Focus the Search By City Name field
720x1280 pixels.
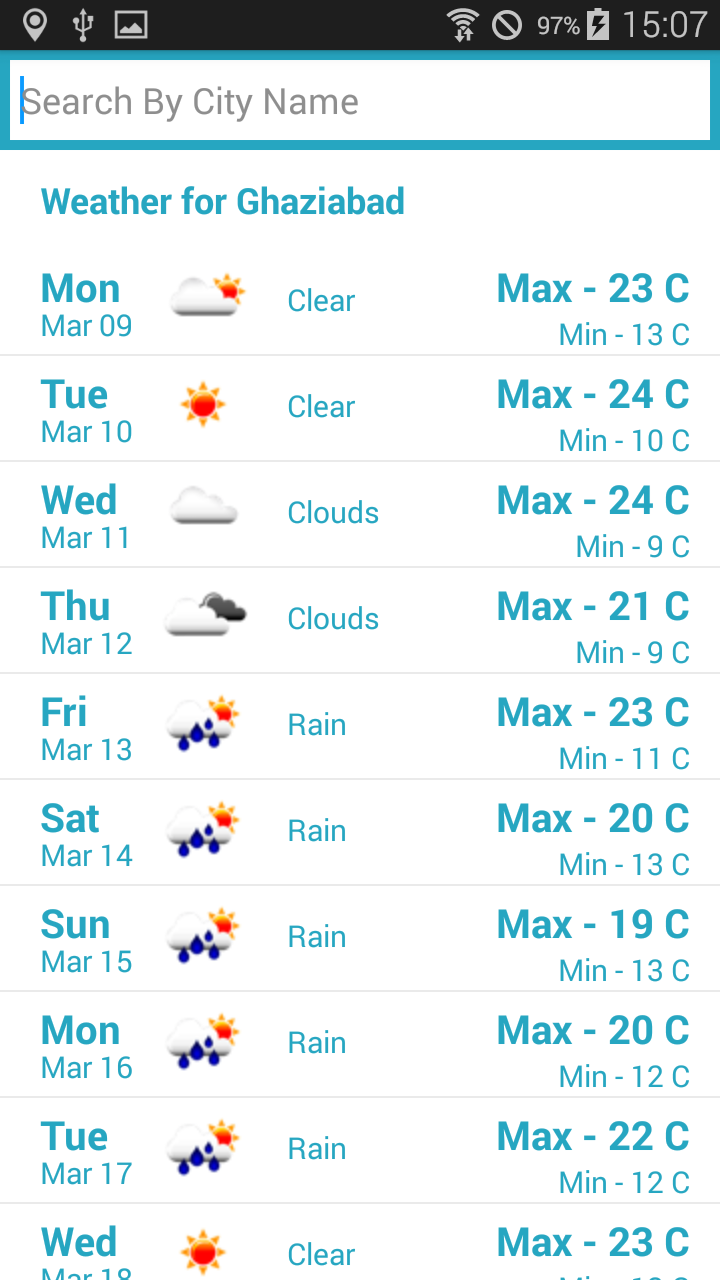click(x=360, y=101)
